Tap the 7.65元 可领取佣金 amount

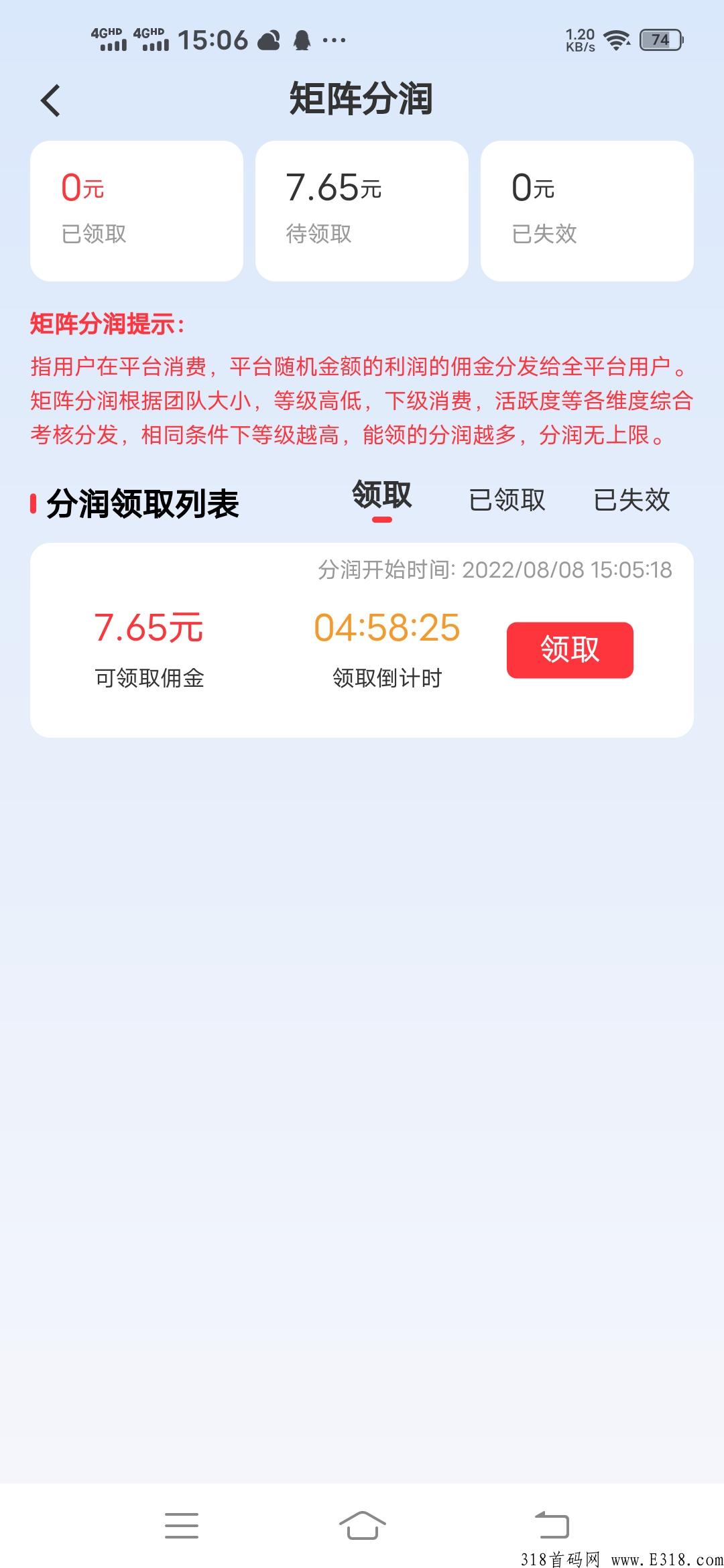(149, 629)
